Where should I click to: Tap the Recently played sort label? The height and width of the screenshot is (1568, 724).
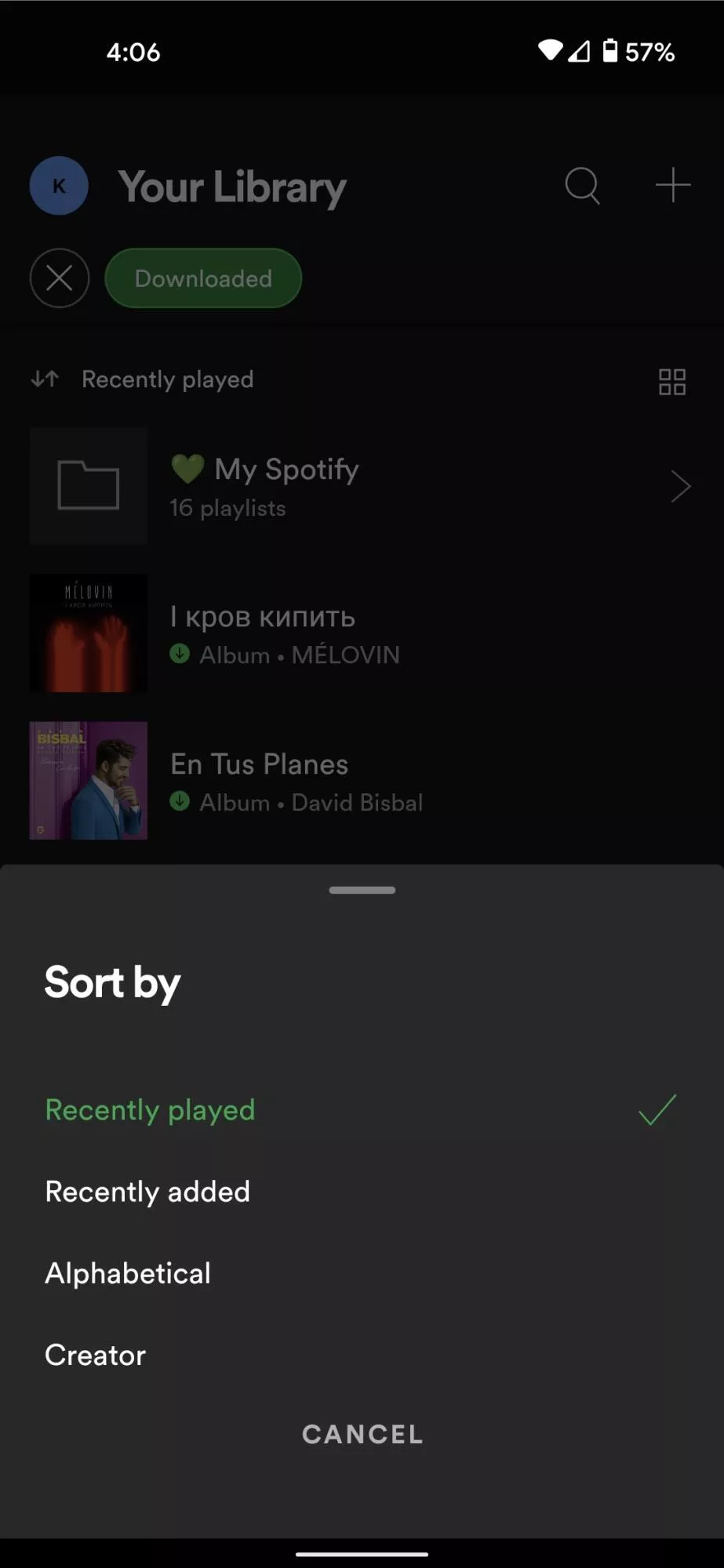167,379
